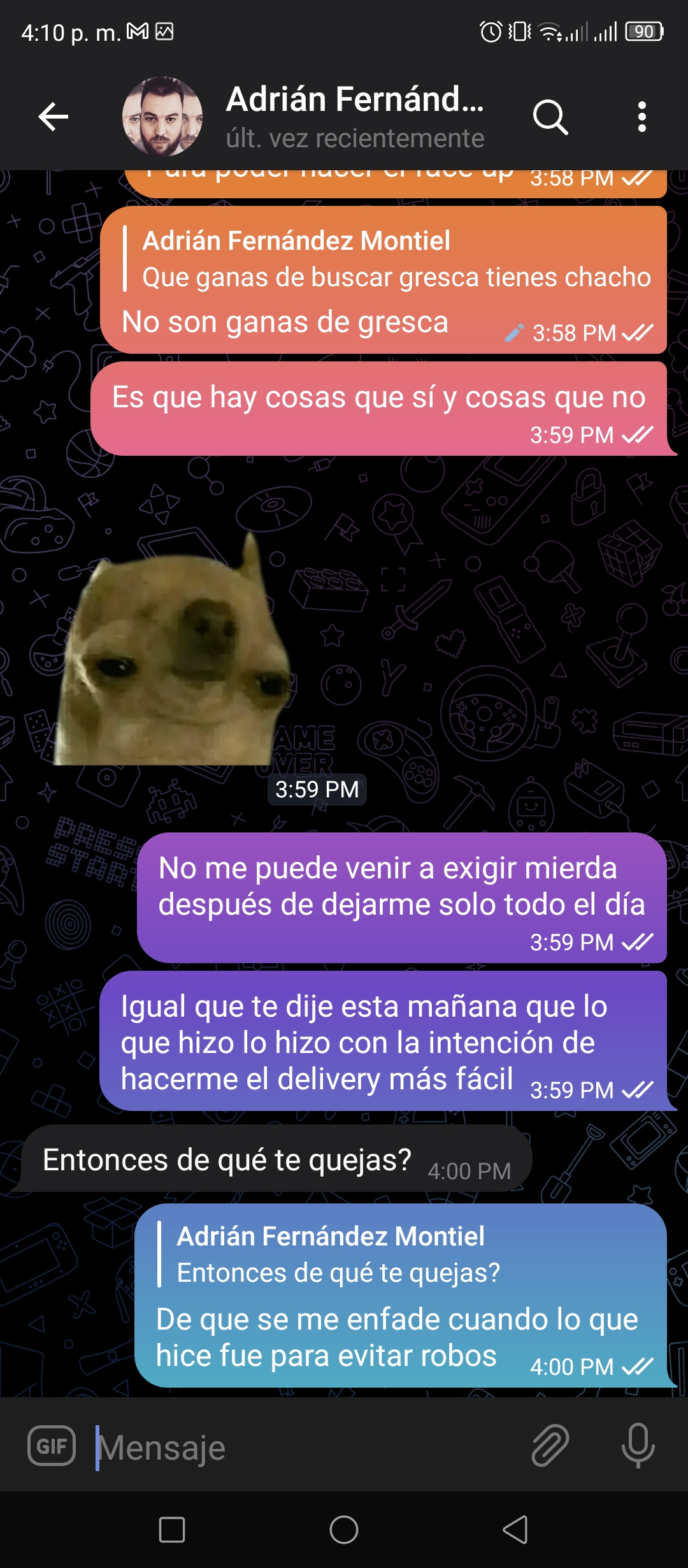
Task: Open the three-dot overflow menu
Action: [x=642, y=117]
